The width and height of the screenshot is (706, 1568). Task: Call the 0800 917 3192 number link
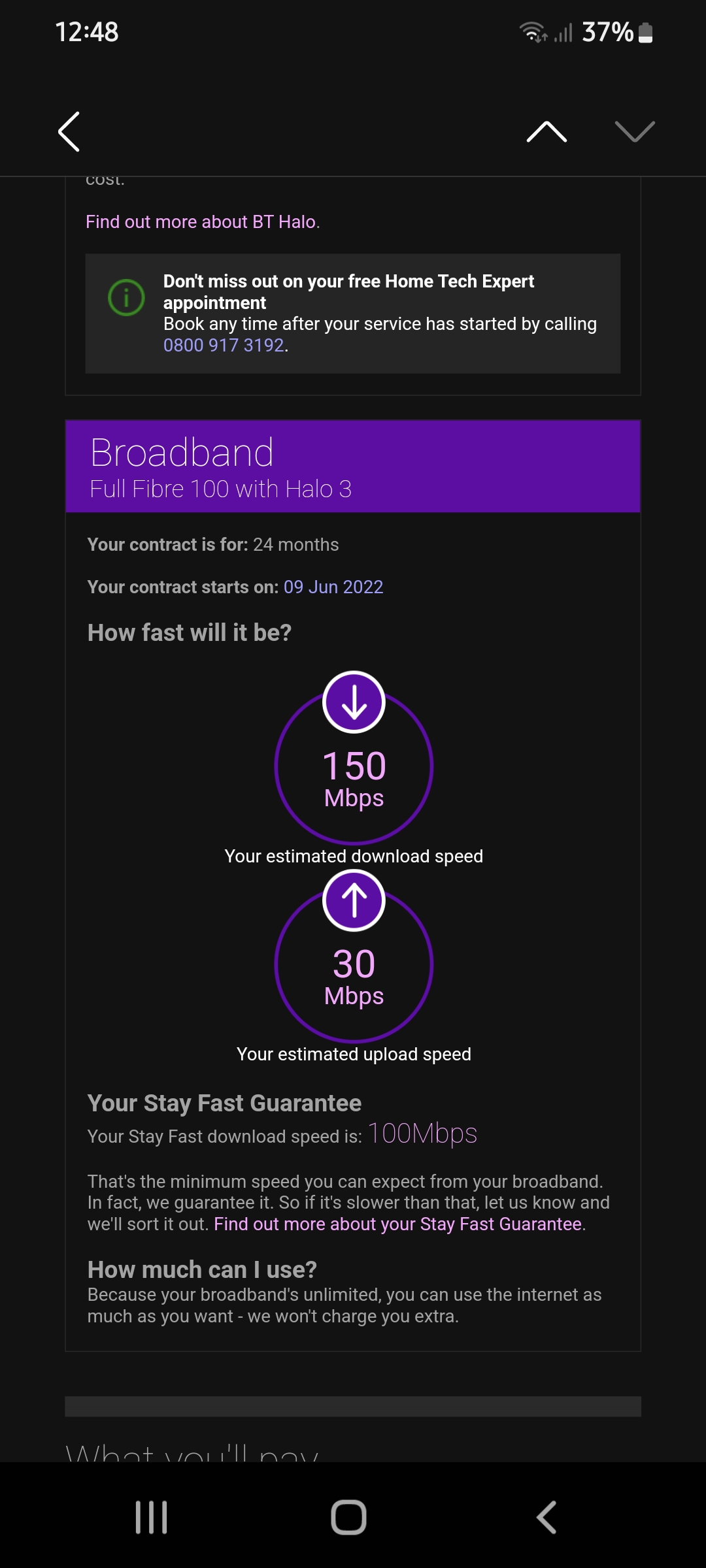click(224, 345)
